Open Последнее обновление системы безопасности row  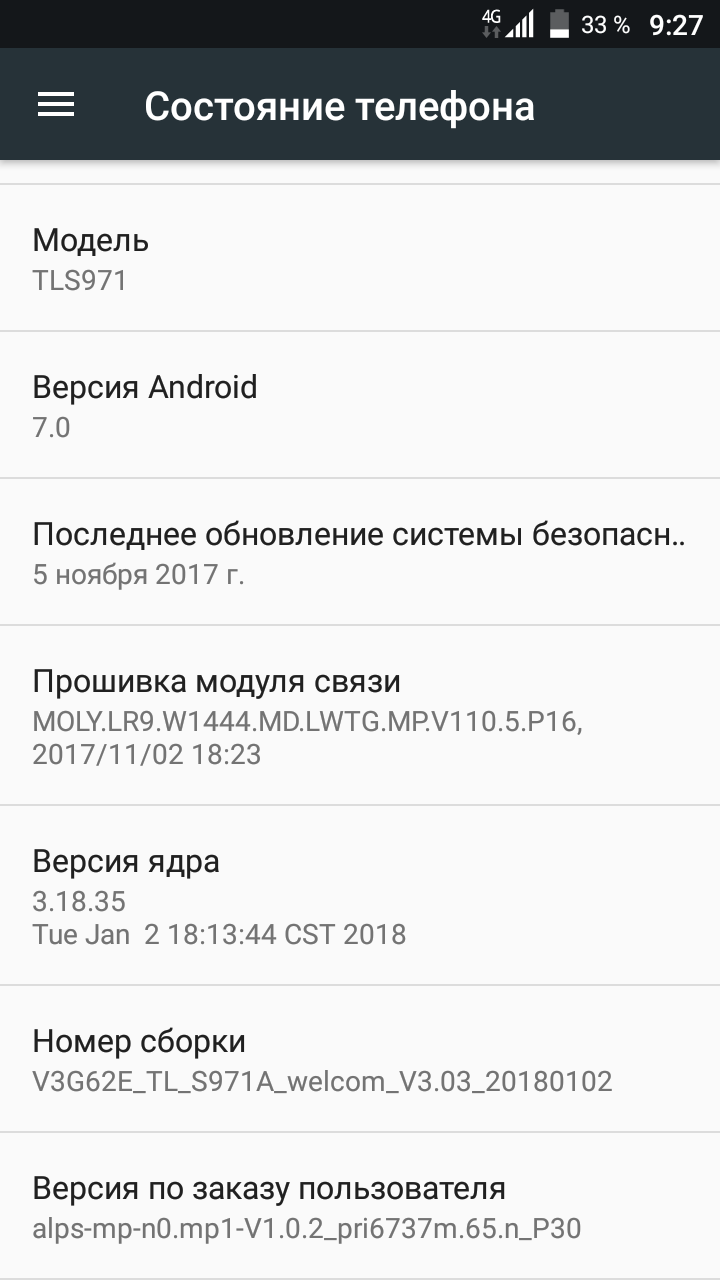pos(360,552)
